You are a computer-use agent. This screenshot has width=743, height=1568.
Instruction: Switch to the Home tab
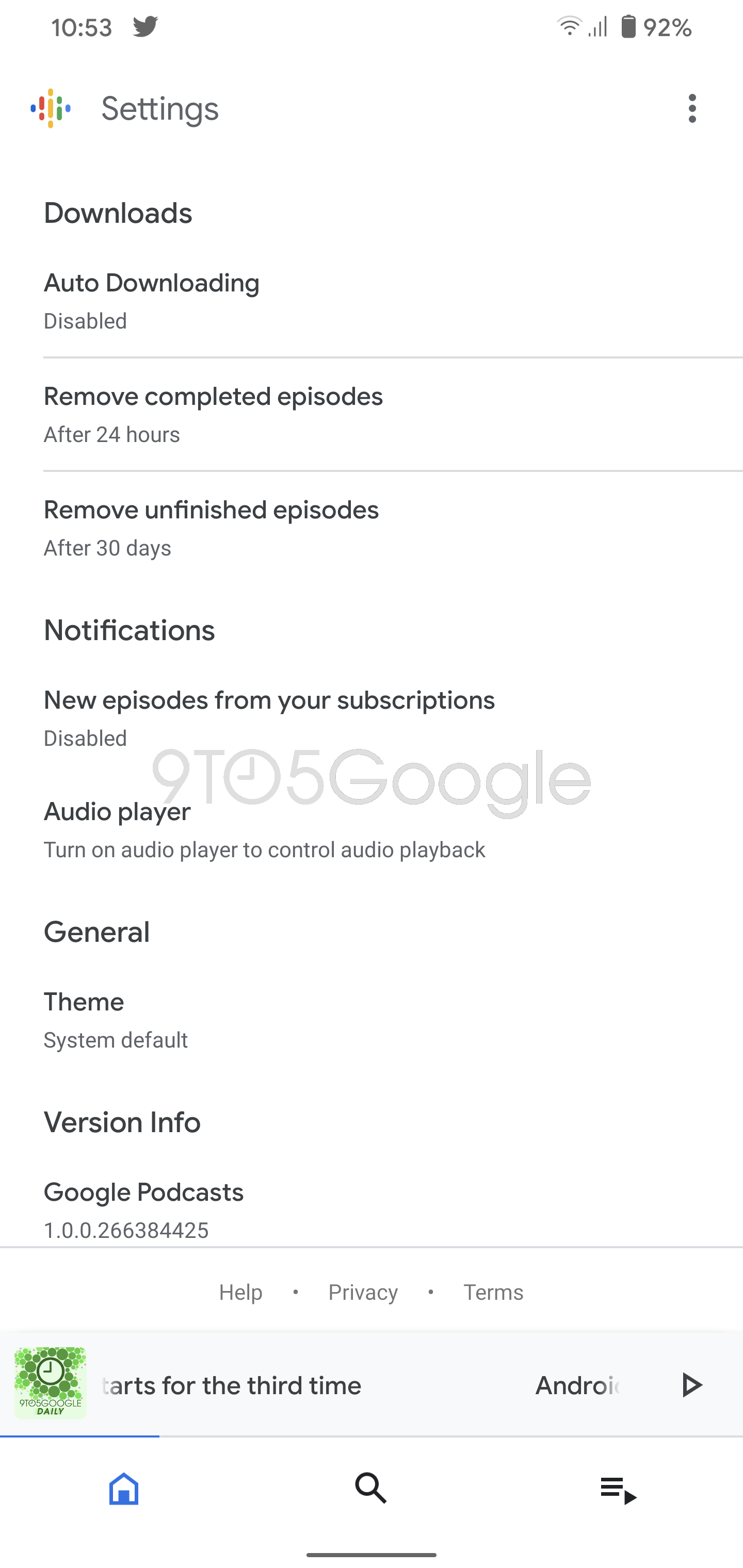tap(124, 1489)
